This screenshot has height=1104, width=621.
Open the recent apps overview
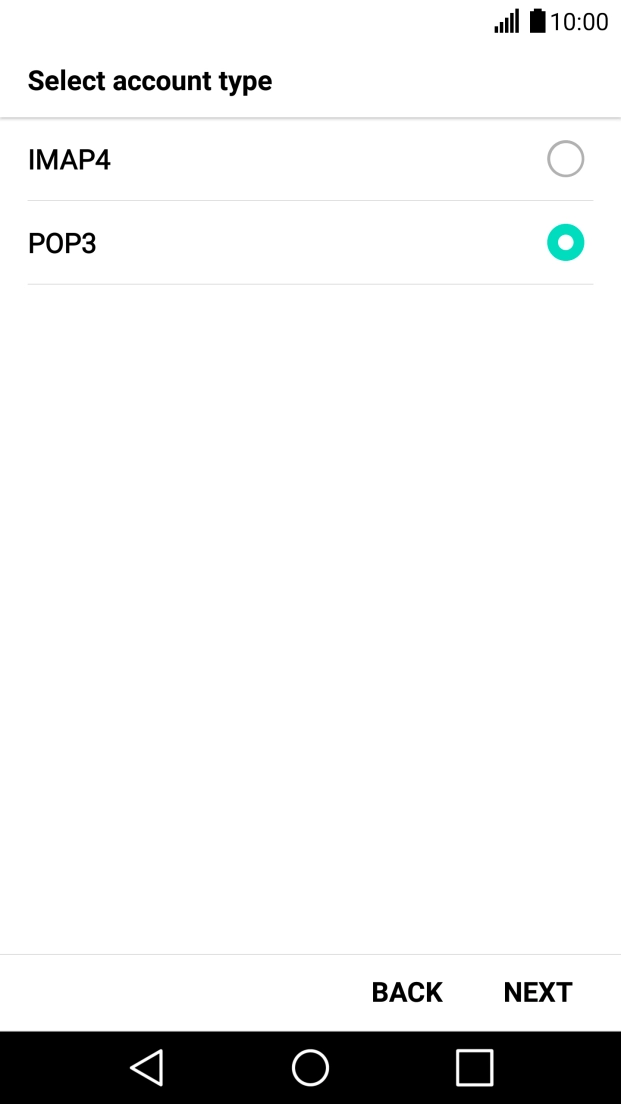tap(474, 1067)
